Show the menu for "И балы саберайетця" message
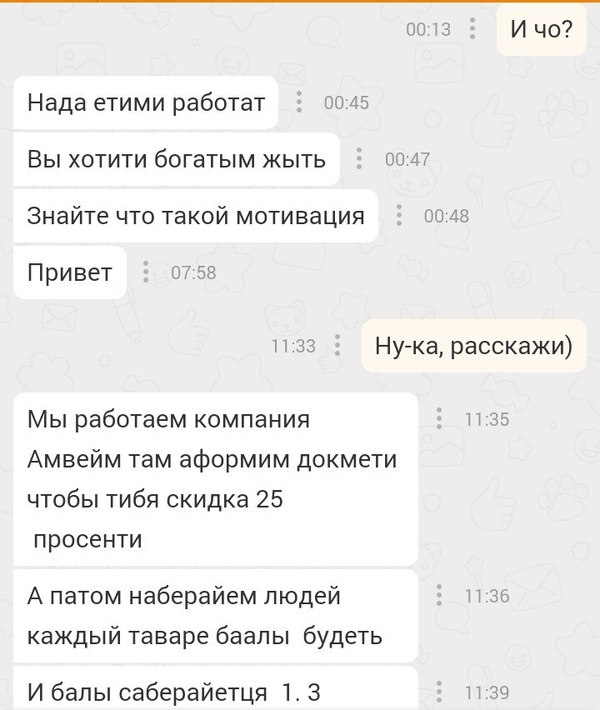 (440, 691)
